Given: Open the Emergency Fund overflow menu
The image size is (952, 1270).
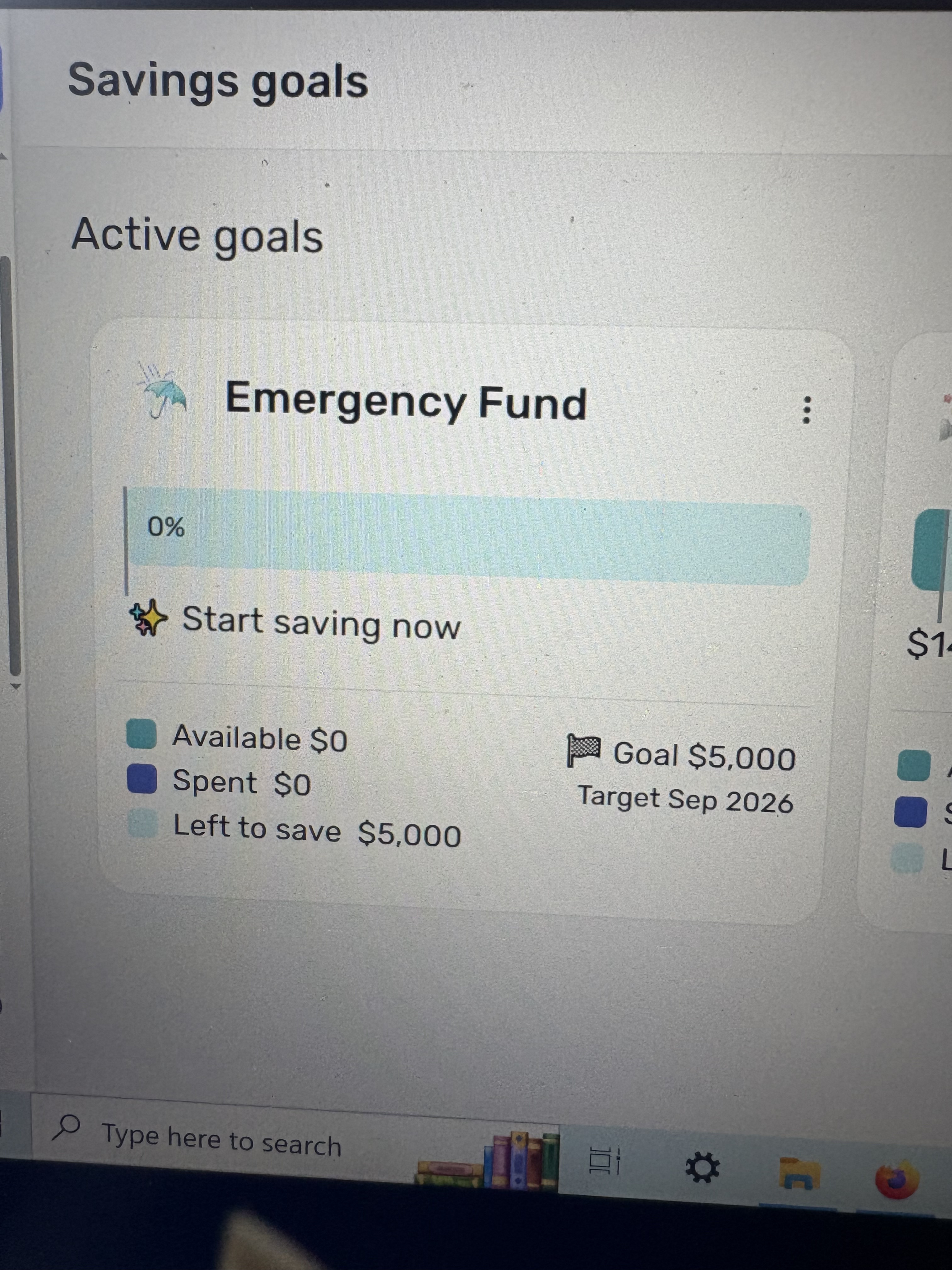Looking at the screenshot, I should tap(806, 410).
